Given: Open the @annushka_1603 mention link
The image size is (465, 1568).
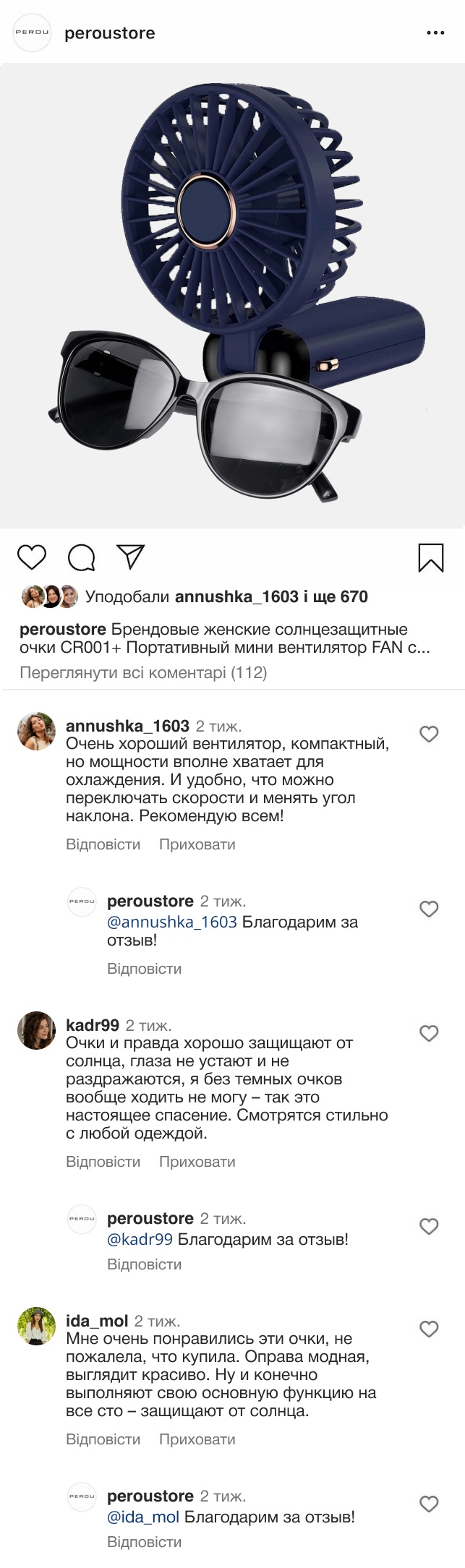Looking at the screenshot, I should [172, 922].
